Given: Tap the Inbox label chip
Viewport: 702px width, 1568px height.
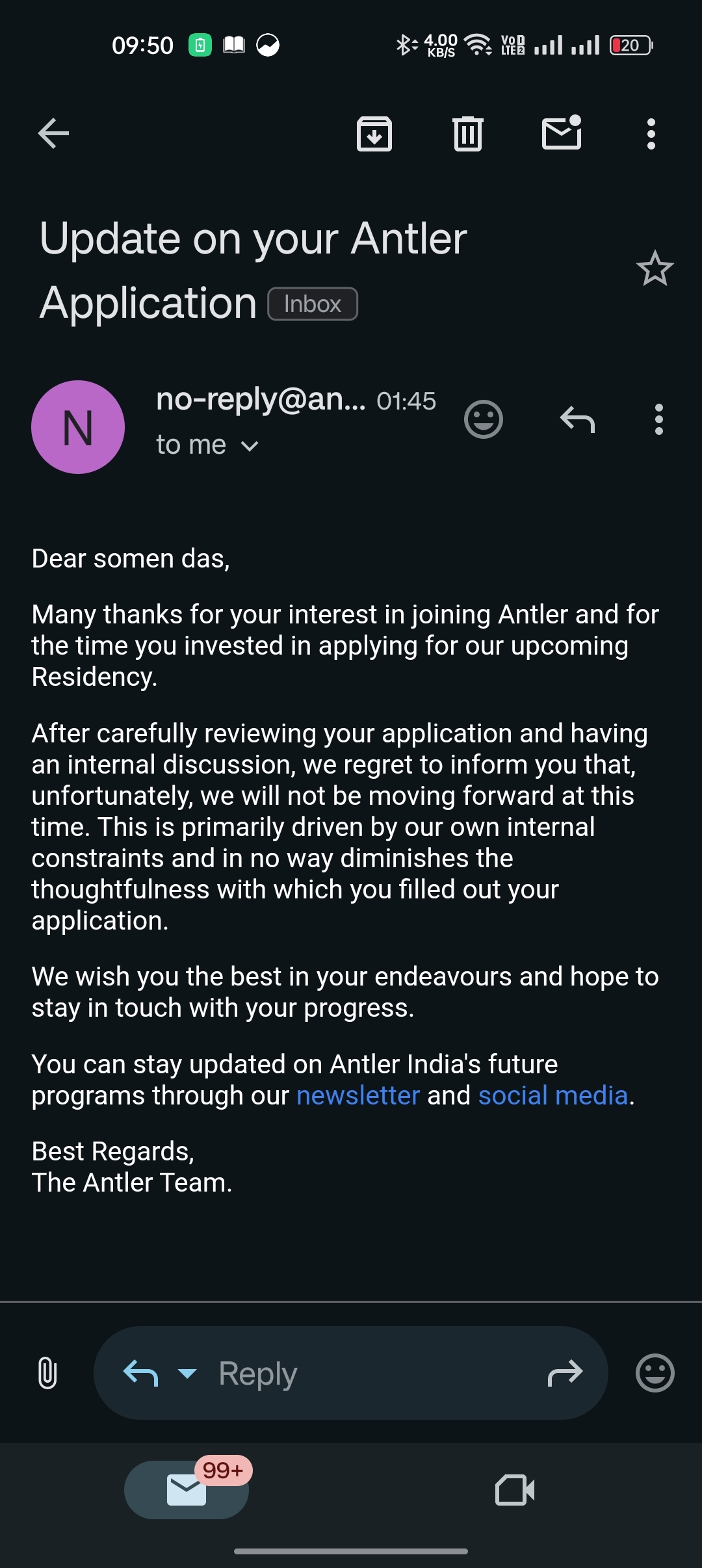Looking at the screenshot, I should tap(313, 304).
